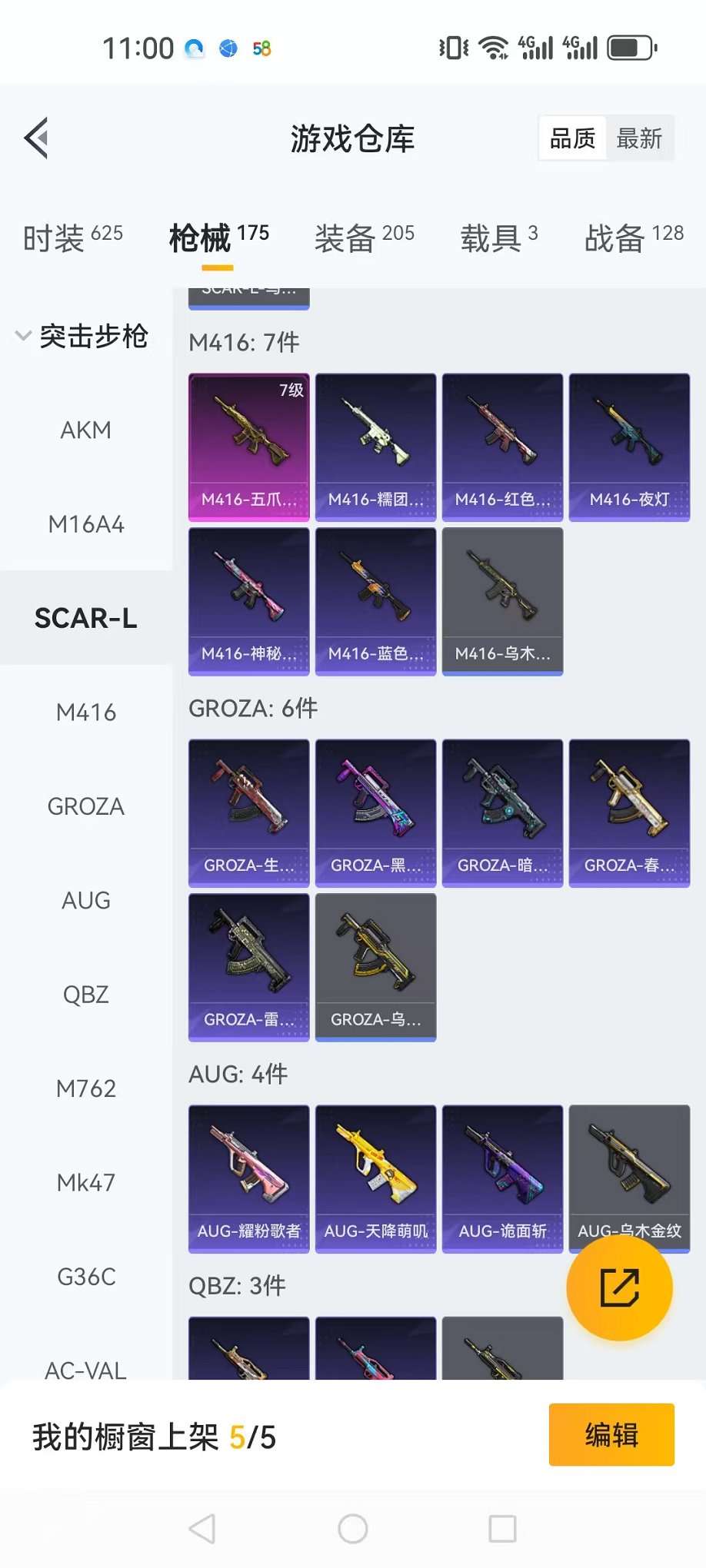The height and width of the screenshot is (1568, 706).
Task: View the AUG-天降萌叽 skin
Action: point(375,1178)
